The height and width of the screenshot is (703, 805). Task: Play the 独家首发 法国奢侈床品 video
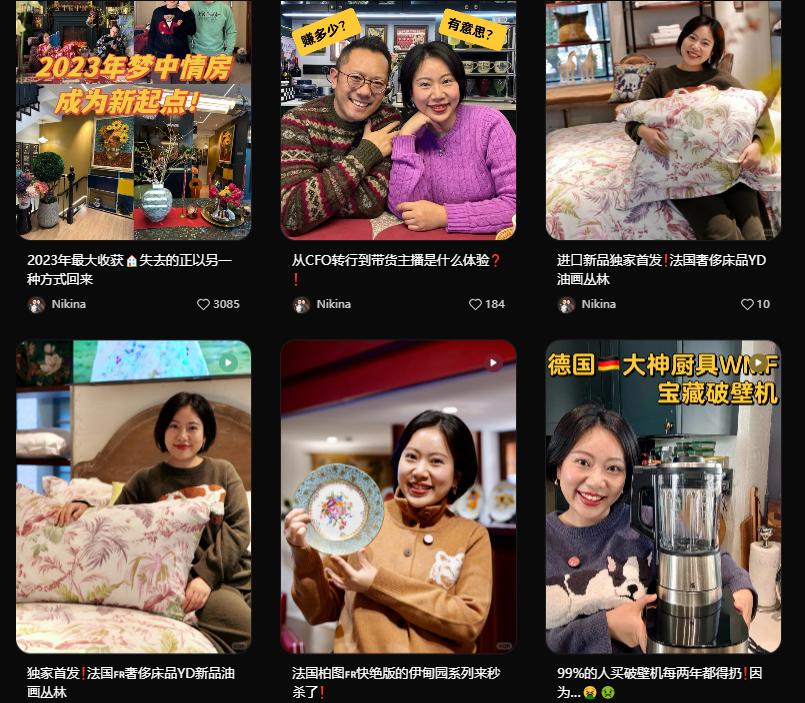pos(133,497)
